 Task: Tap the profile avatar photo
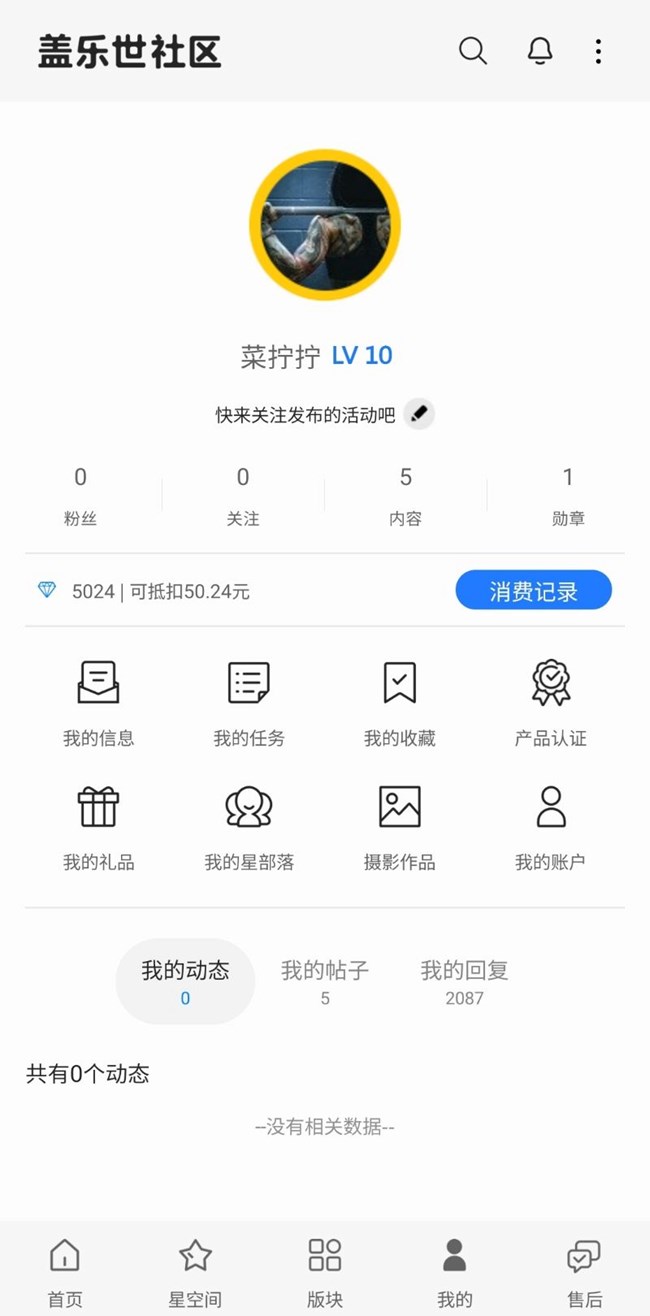325,225
